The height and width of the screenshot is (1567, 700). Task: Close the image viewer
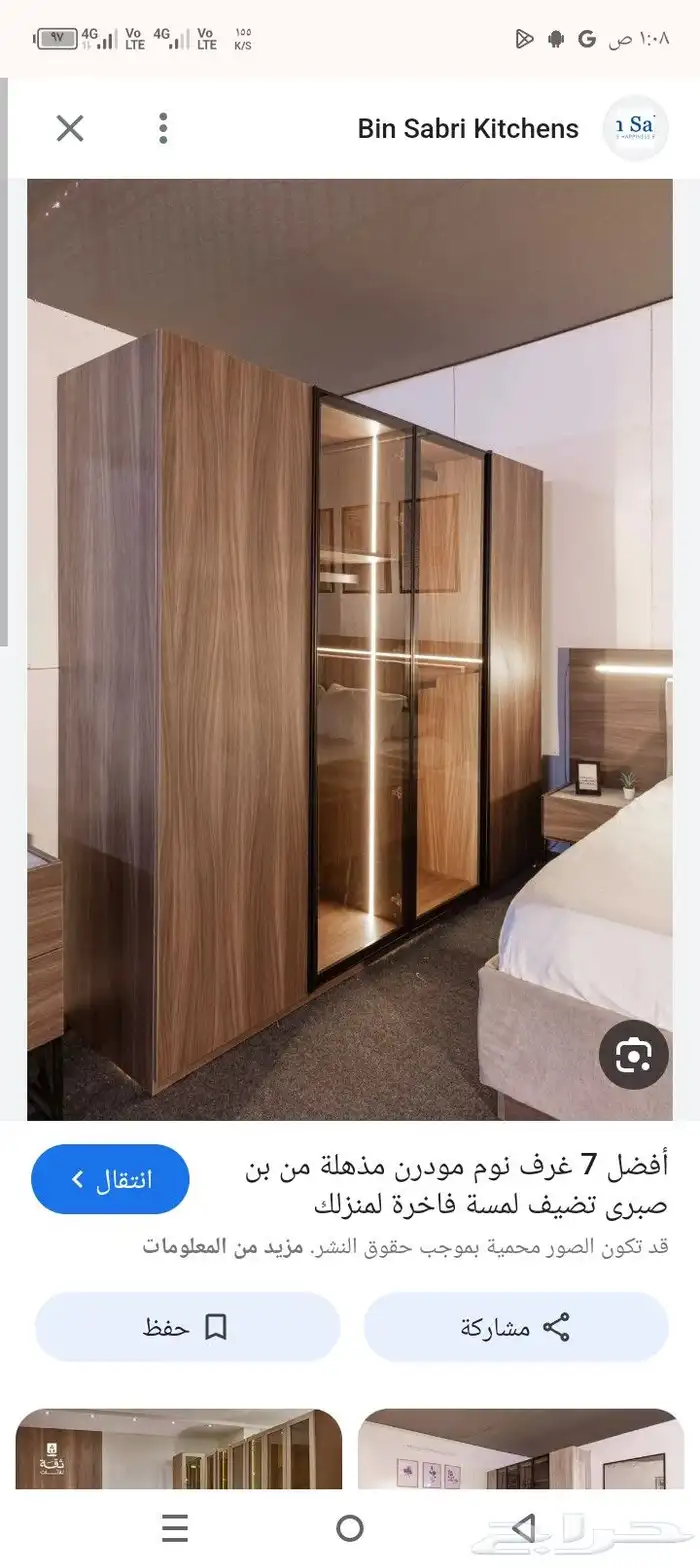[x=70, y=128]
